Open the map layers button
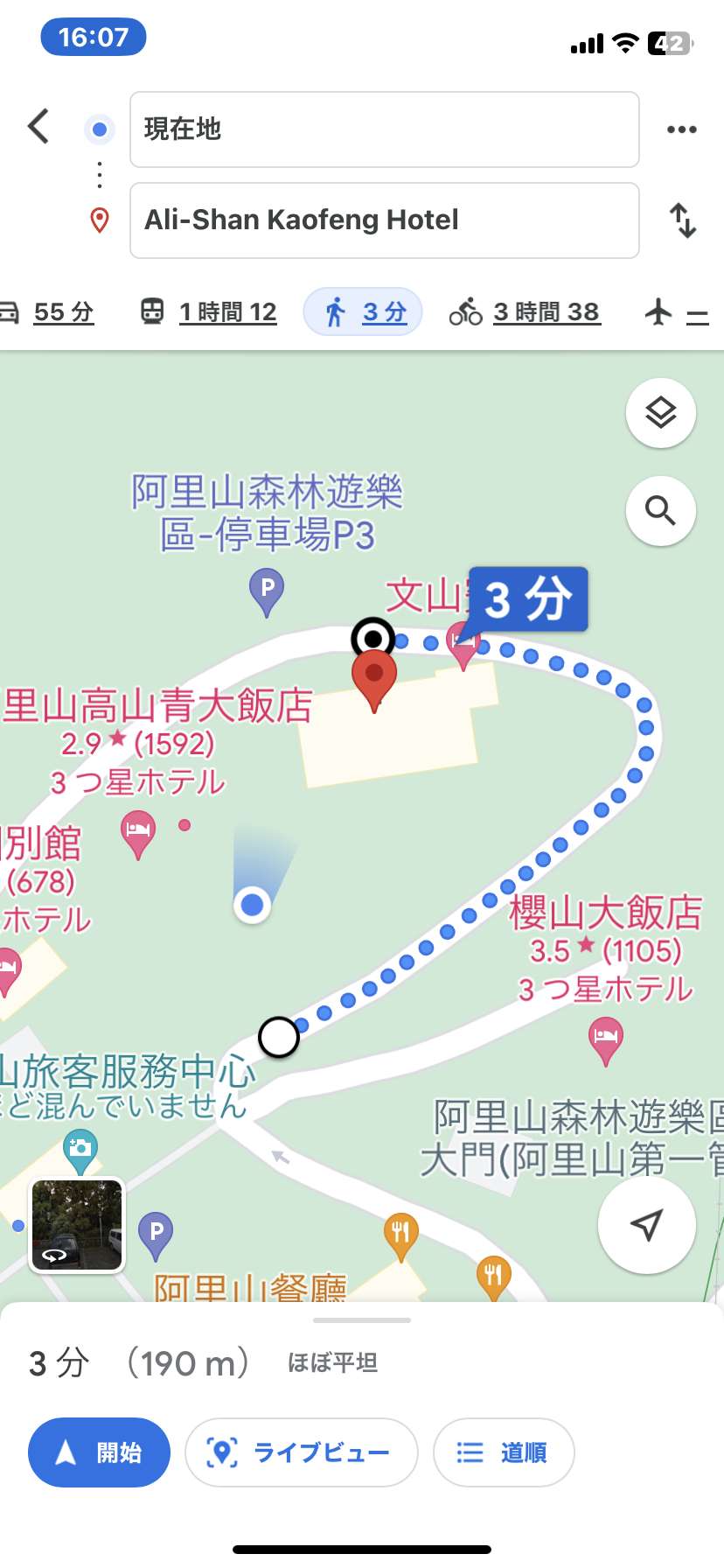 (x=661, y=413)
